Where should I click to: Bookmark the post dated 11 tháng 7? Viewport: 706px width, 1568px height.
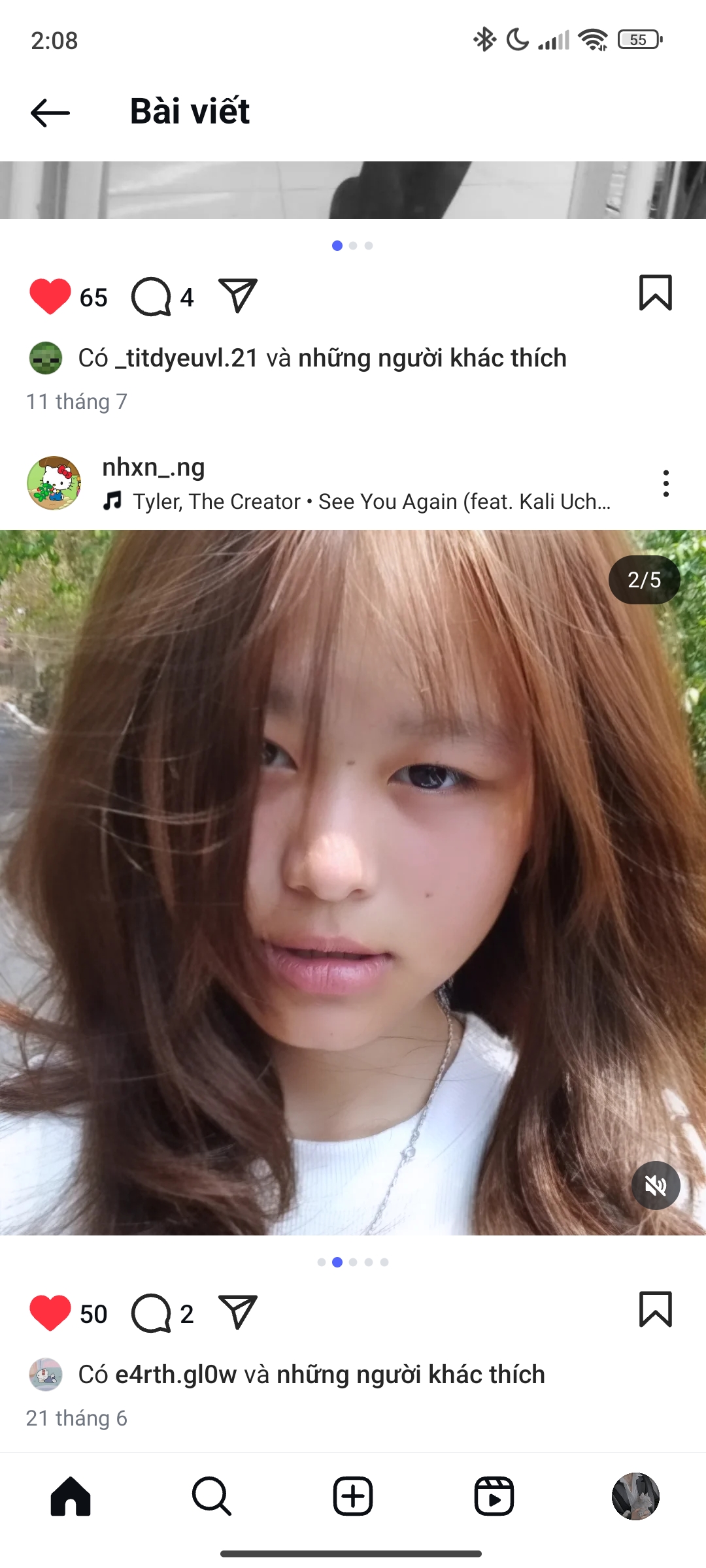[x=655, y=293]
